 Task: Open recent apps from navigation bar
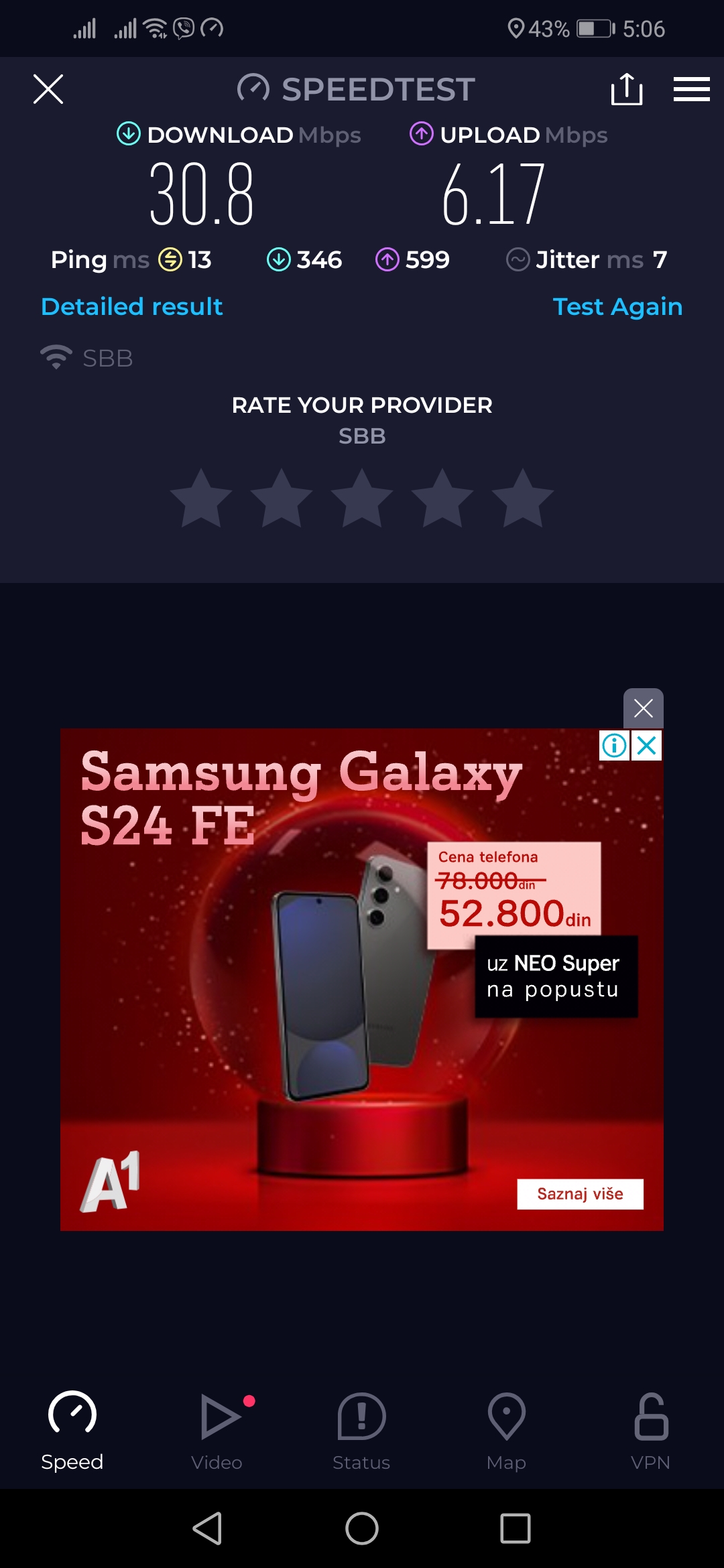tap(515, 1528)
